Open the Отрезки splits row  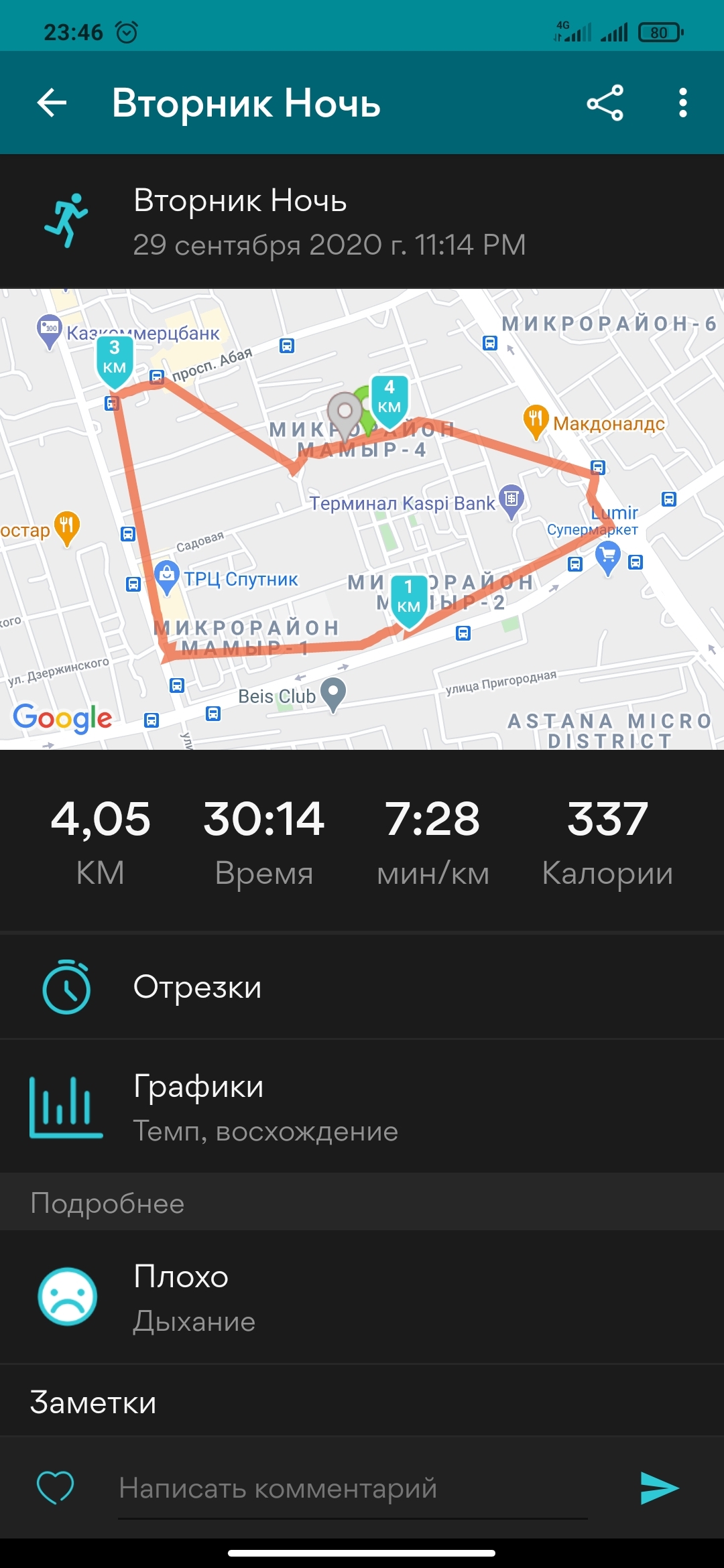(362, 987)
